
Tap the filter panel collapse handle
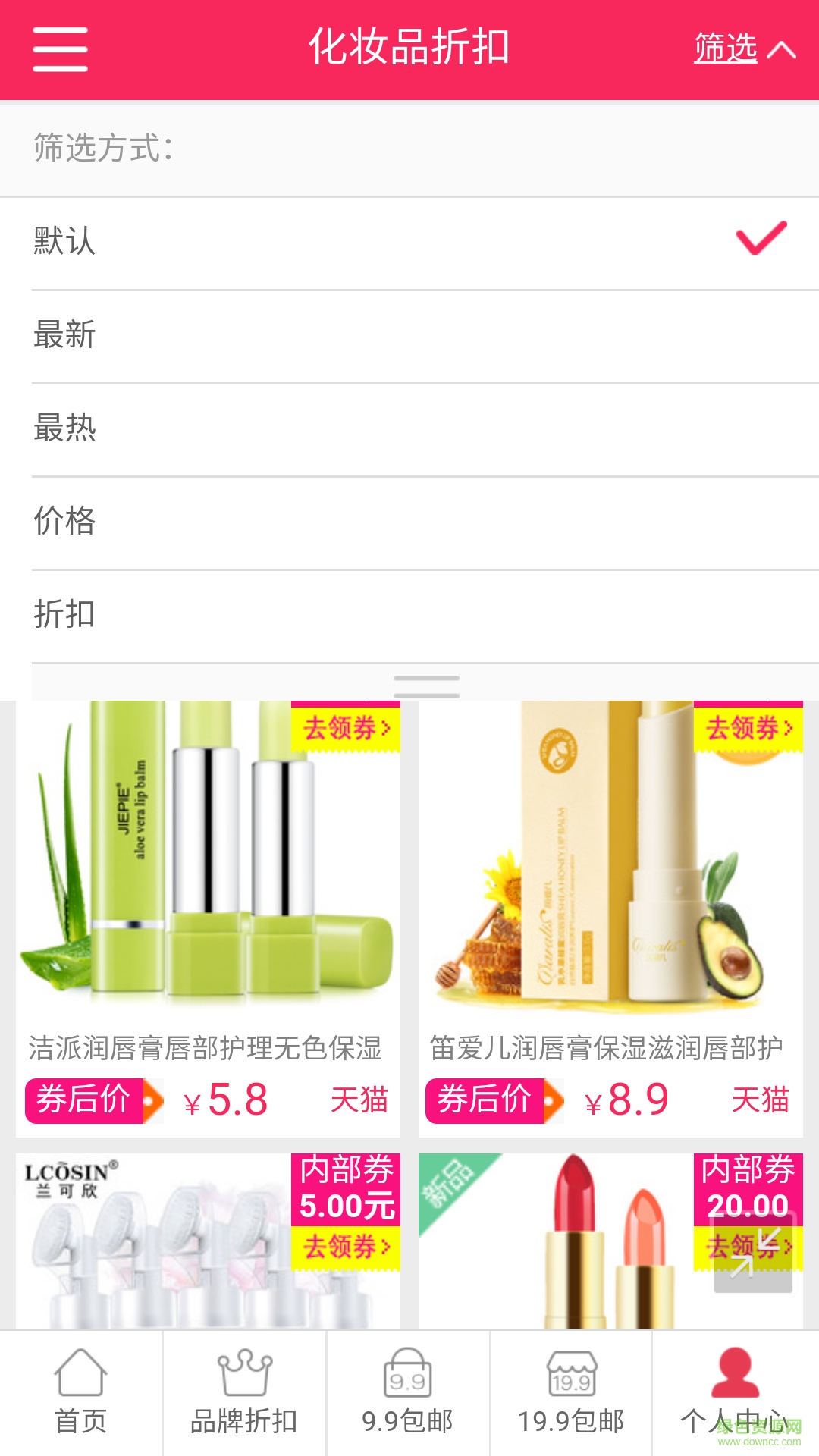tap(426, 686)
